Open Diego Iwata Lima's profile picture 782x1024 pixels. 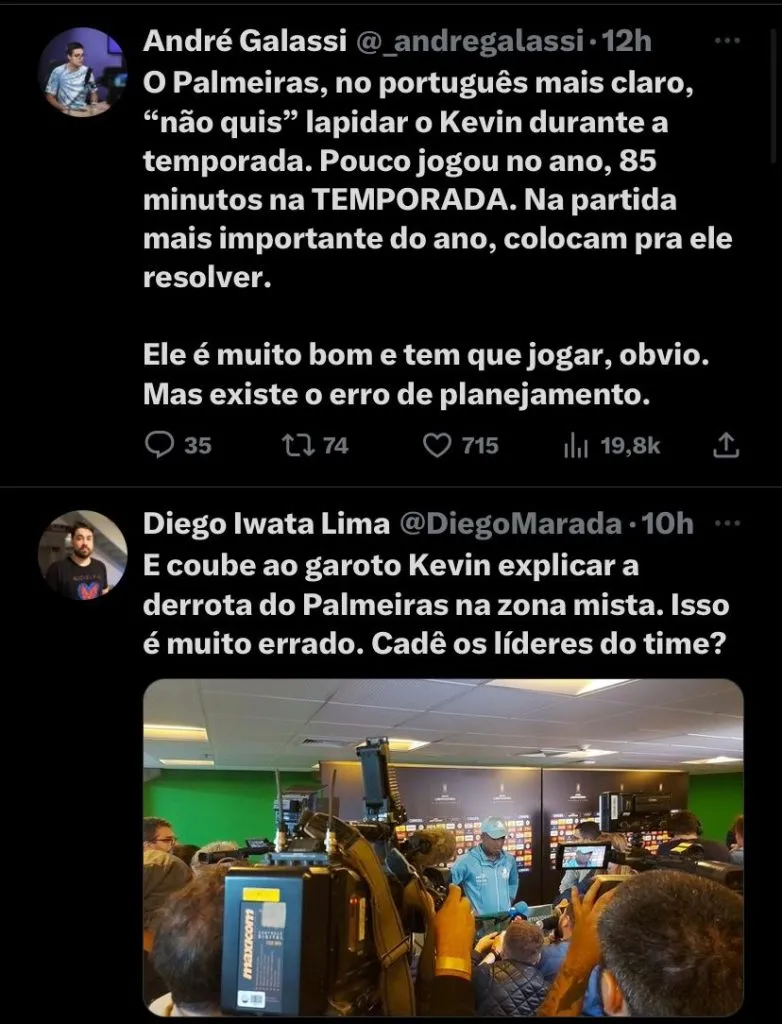pos(82,555)
